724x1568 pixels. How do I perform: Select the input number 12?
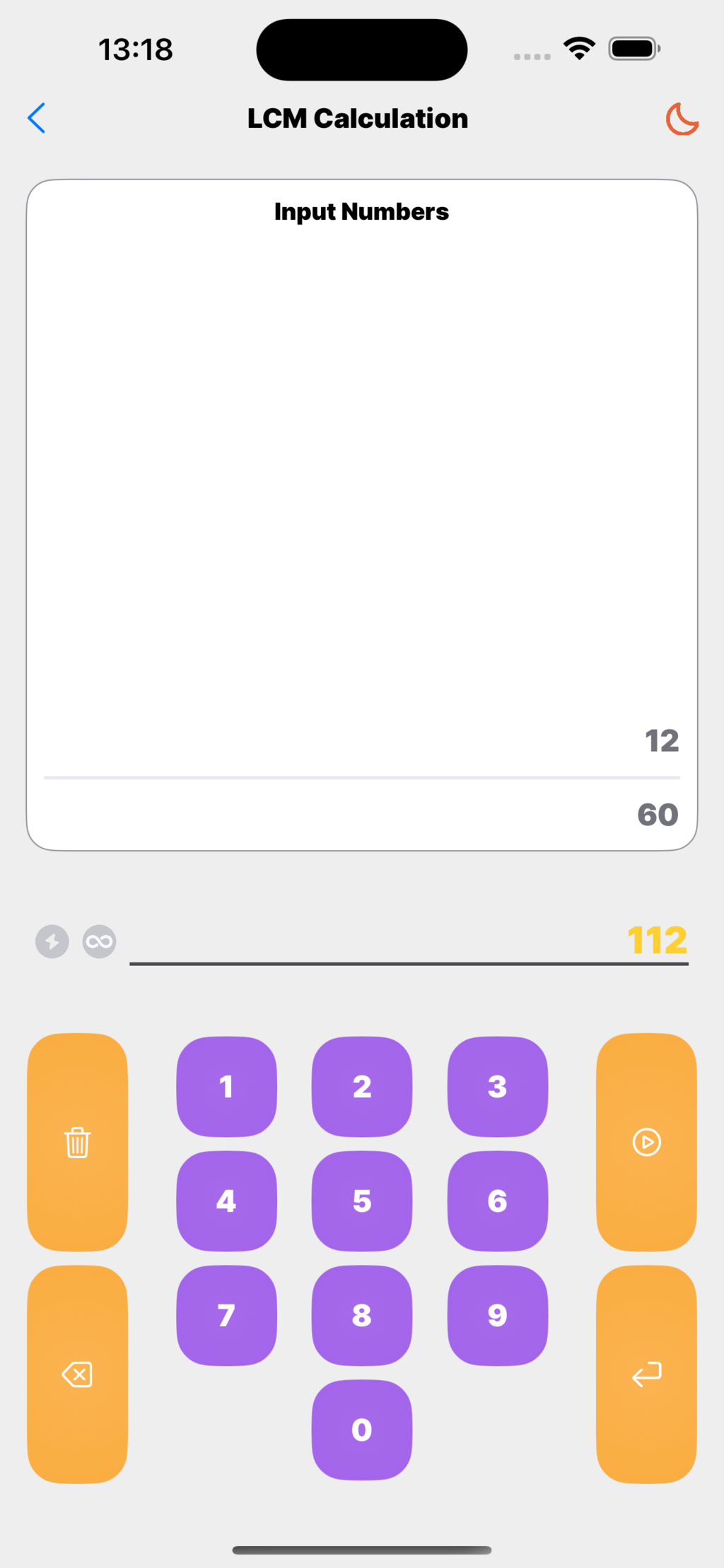pos(662,740)
